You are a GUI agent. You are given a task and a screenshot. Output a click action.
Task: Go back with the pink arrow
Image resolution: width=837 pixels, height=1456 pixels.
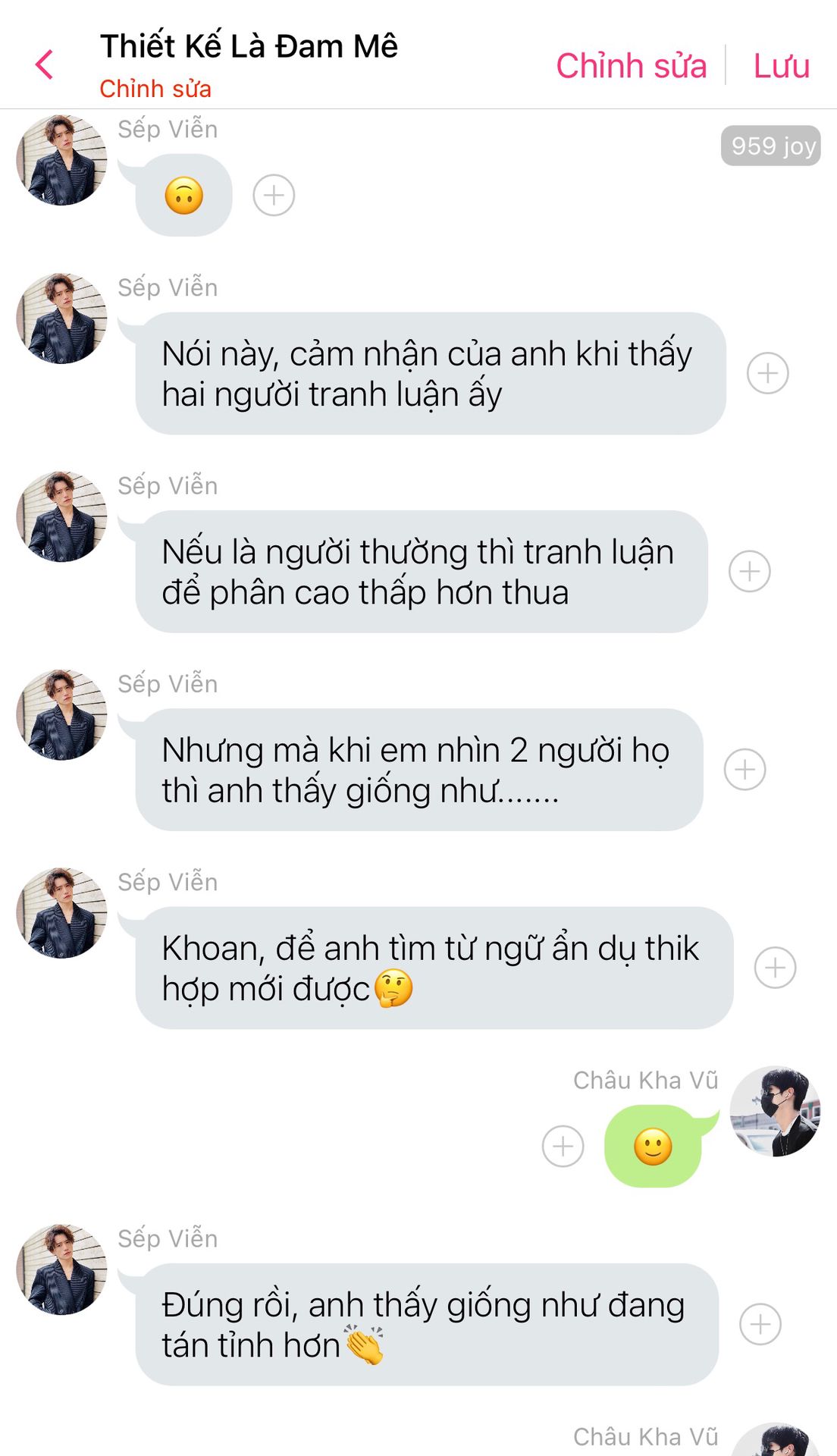click(x=45, y=64)
